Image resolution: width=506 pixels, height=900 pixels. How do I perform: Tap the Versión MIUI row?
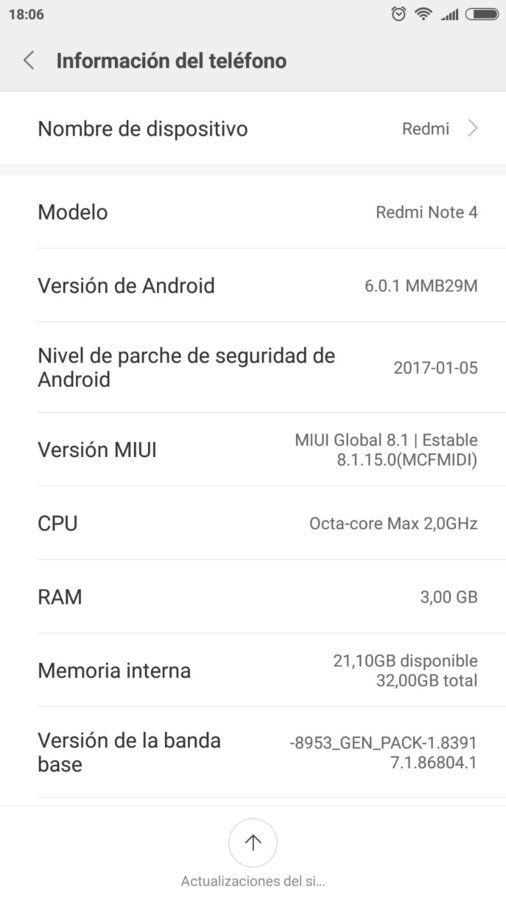[x=253, y=449]
